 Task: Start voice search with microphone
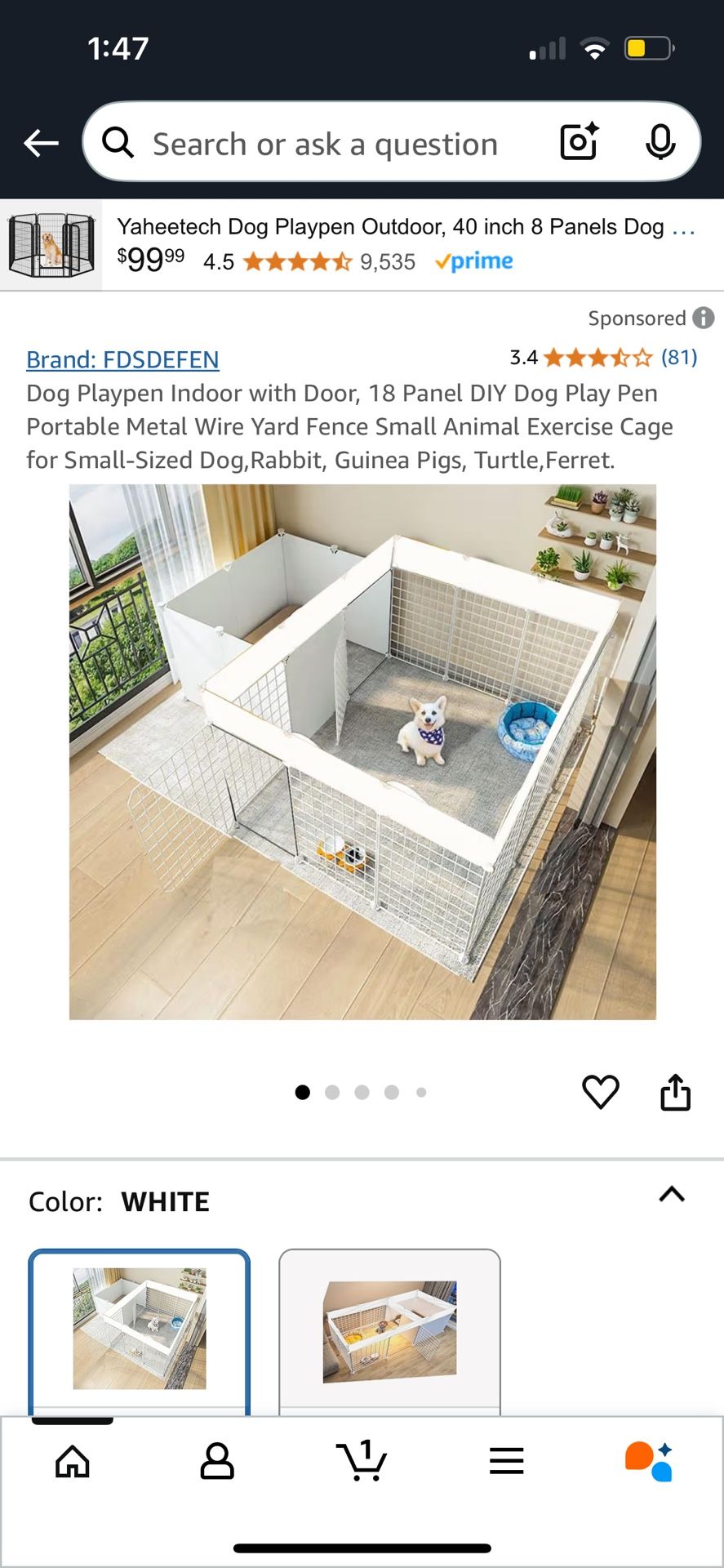(660, 143)
